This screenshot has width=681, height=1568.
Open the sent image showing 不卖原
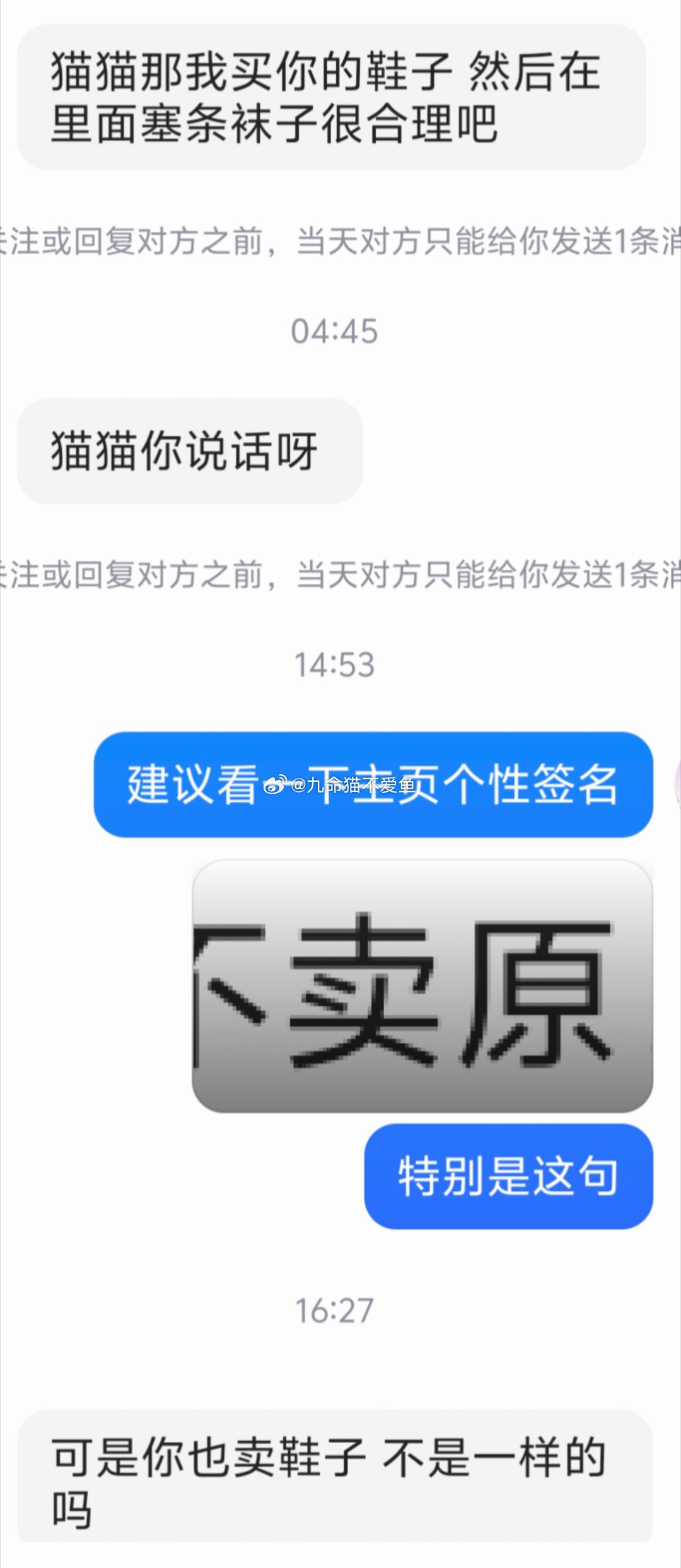[422, 987]
